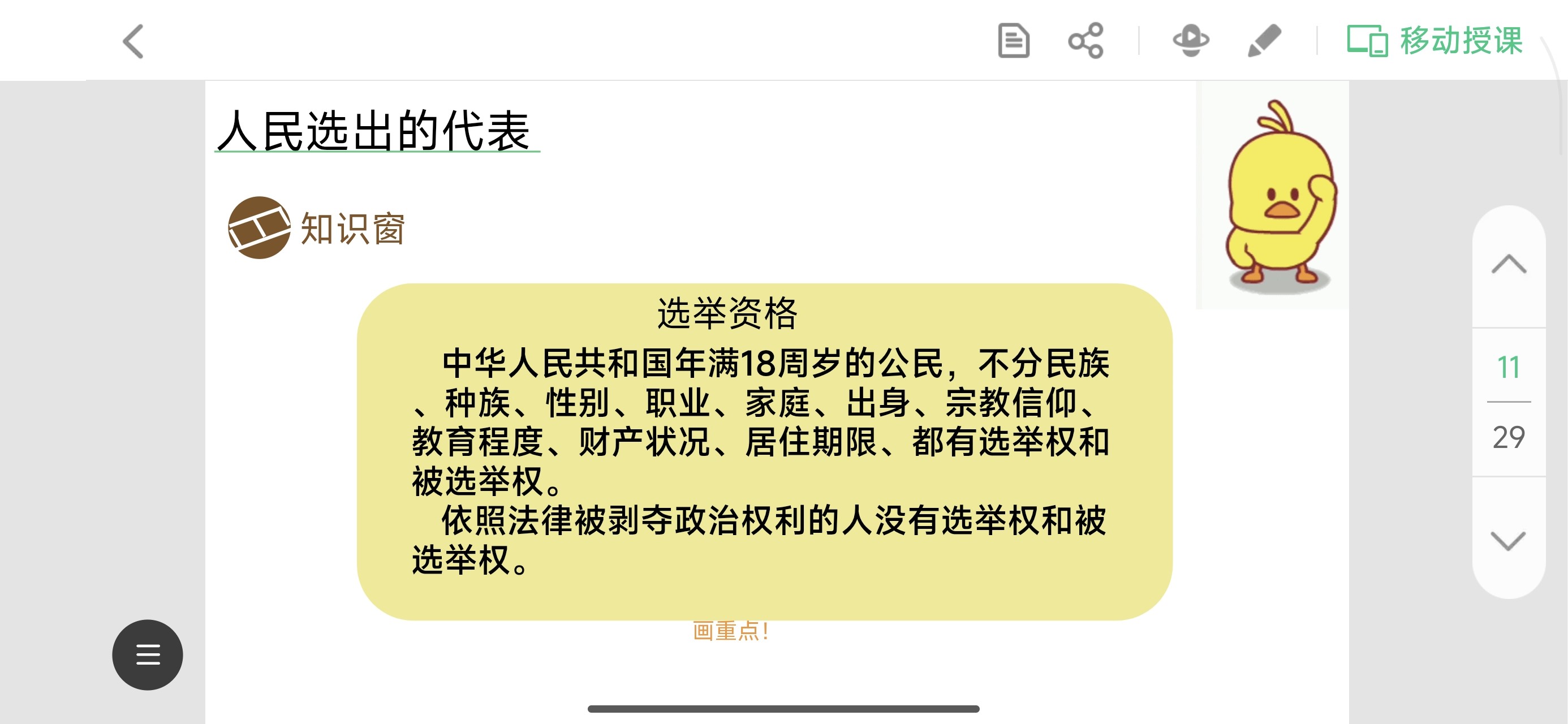The image size is (1568, 724).
Task: Advance to the next slide
Action: coord(1509,540)
